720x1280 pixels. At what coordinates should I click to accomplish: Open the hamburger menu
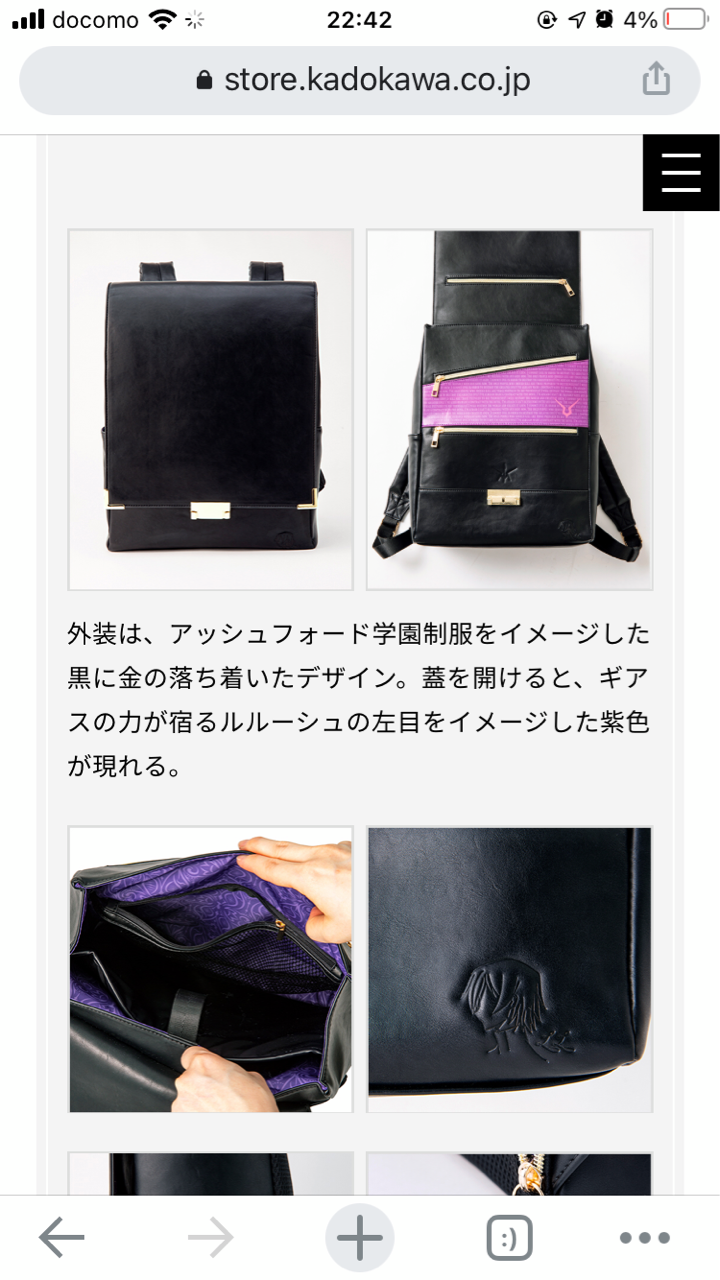pyautogui.click(x=681, y=172)
